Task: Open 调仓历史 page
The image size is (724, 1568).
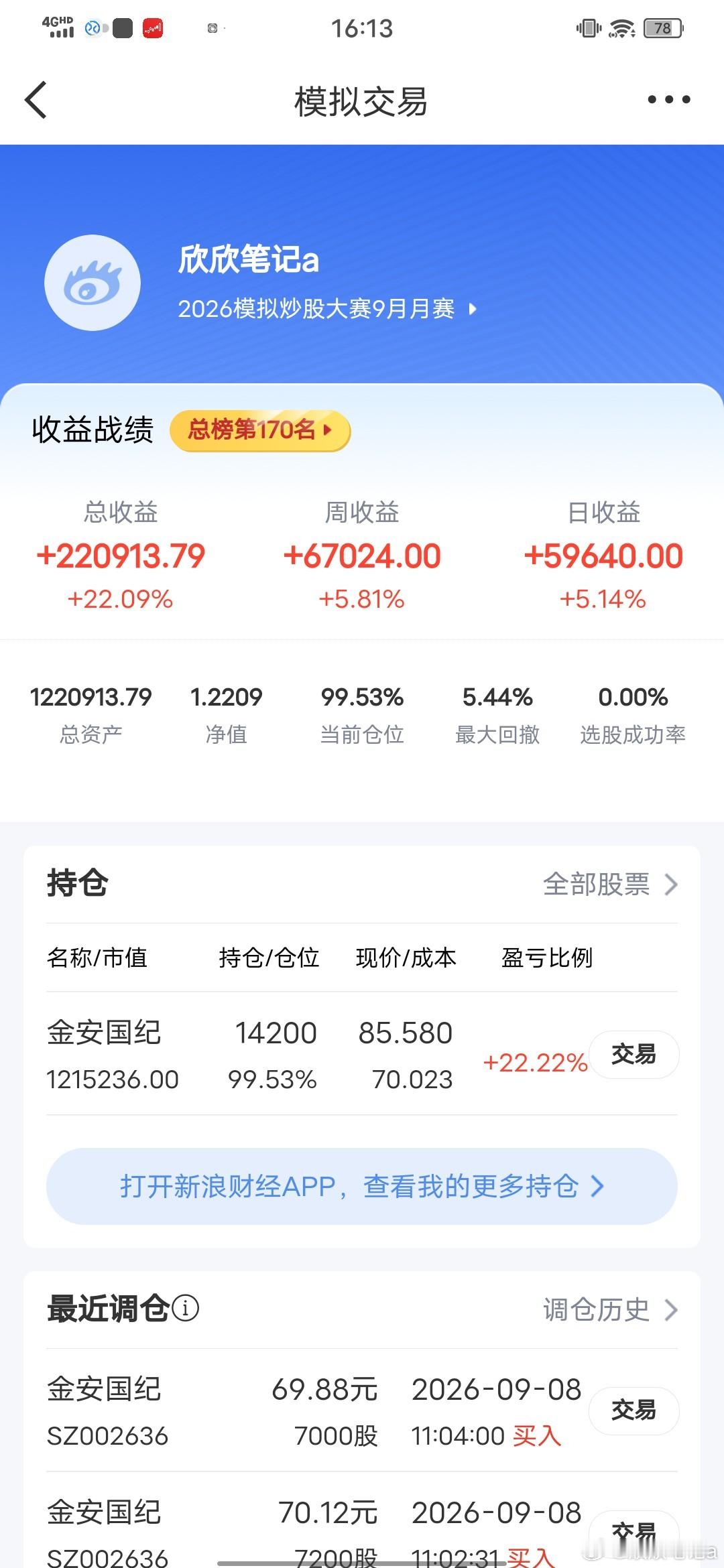Action: point(611,1309)
